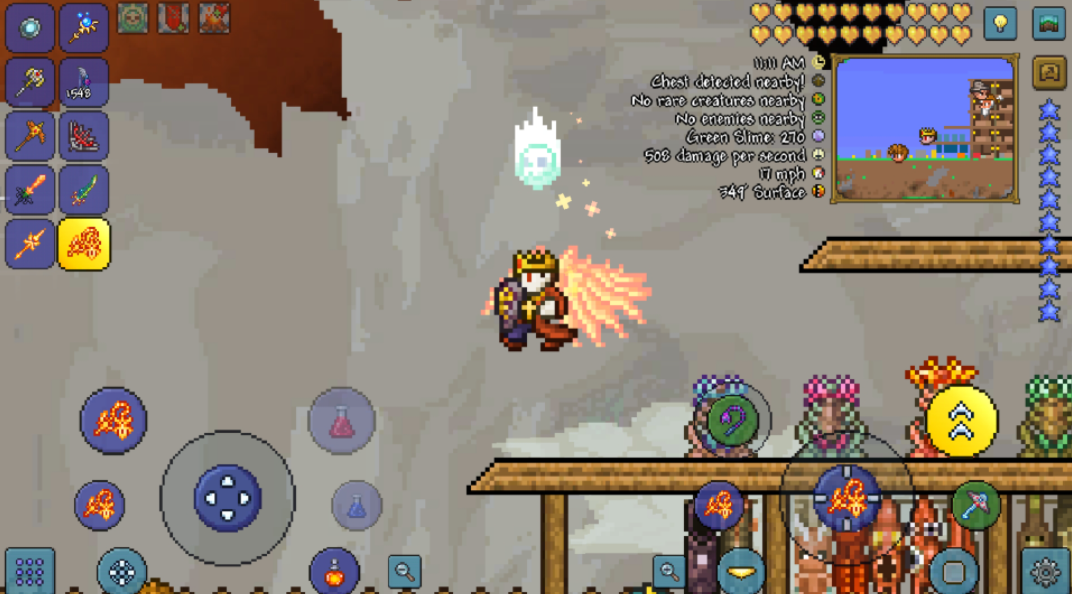Open the lightbulb hints button
This screenshot has height=594, width=1072.
click(x=999, y=23)
